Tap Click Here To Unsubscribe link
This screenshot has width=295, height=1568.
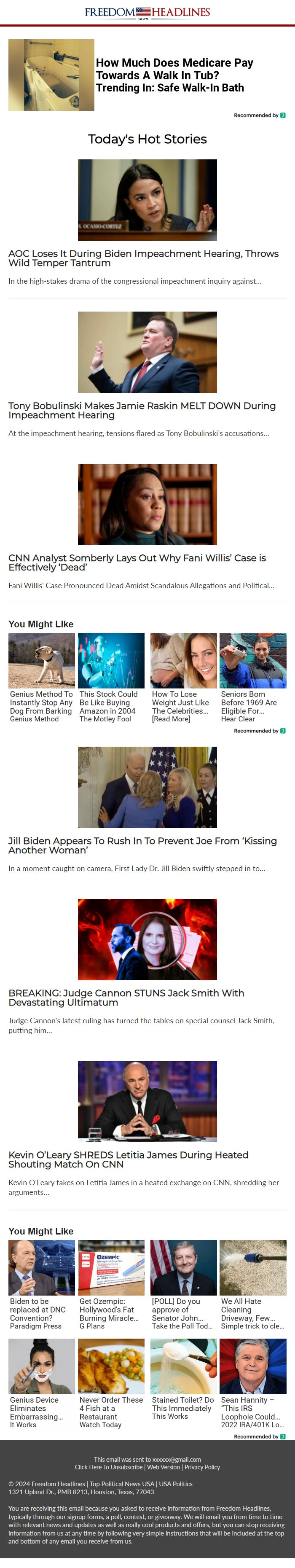click(109, 1467)
